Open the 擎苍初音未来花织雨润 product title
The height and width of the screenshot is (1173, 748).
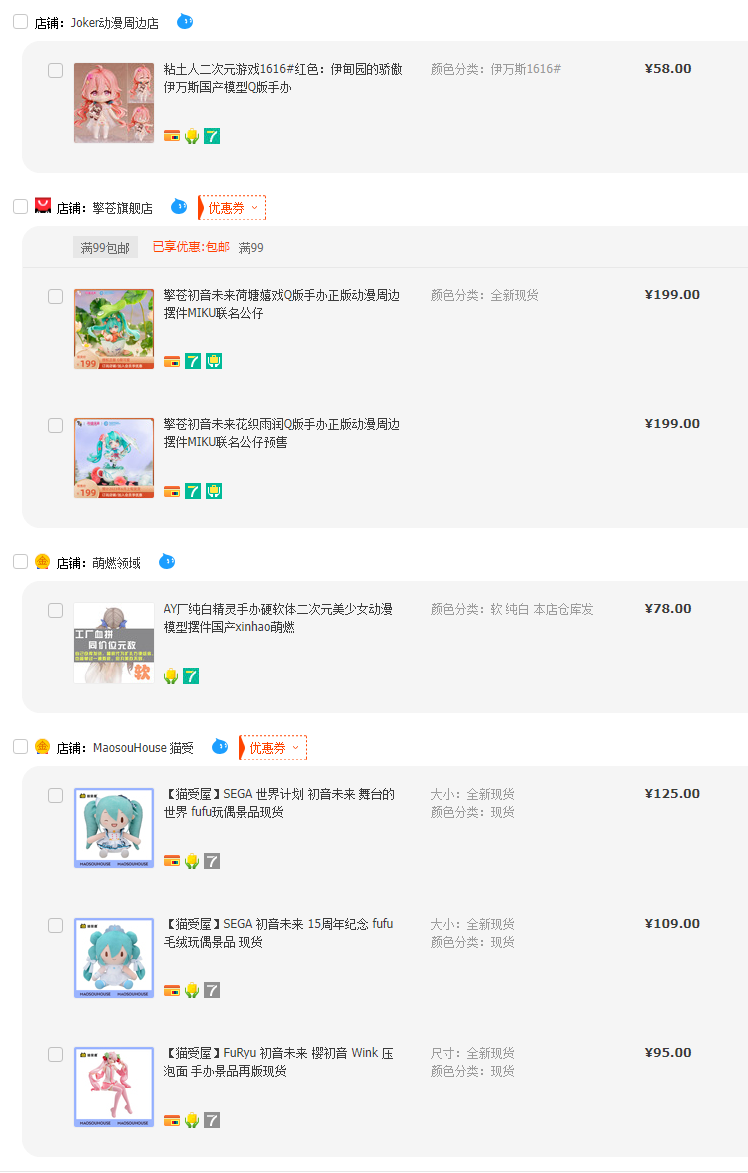tap(281, 433)
